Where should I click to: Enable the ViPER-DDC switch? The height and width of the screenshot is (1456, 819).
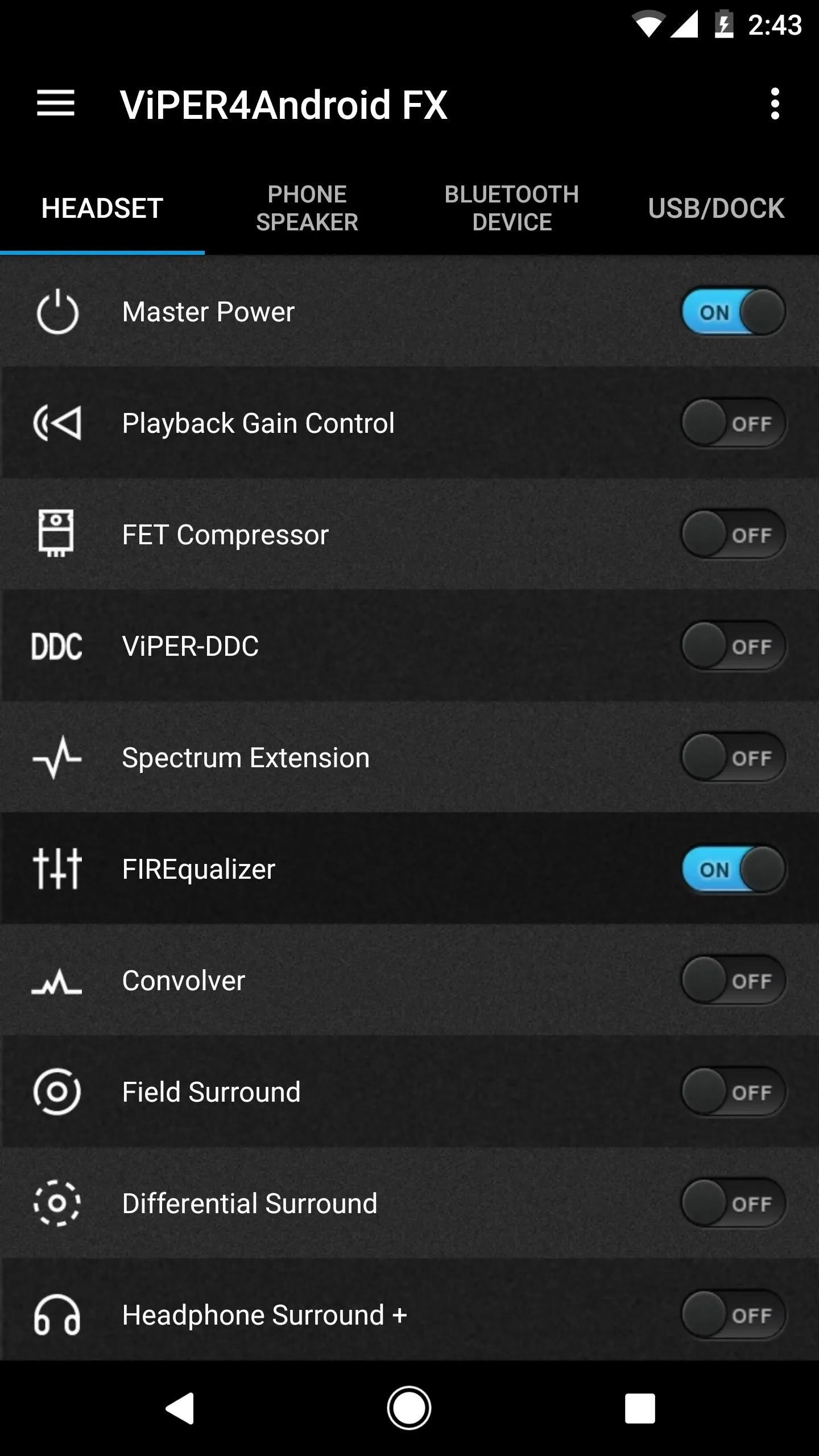tap(734, 646)
